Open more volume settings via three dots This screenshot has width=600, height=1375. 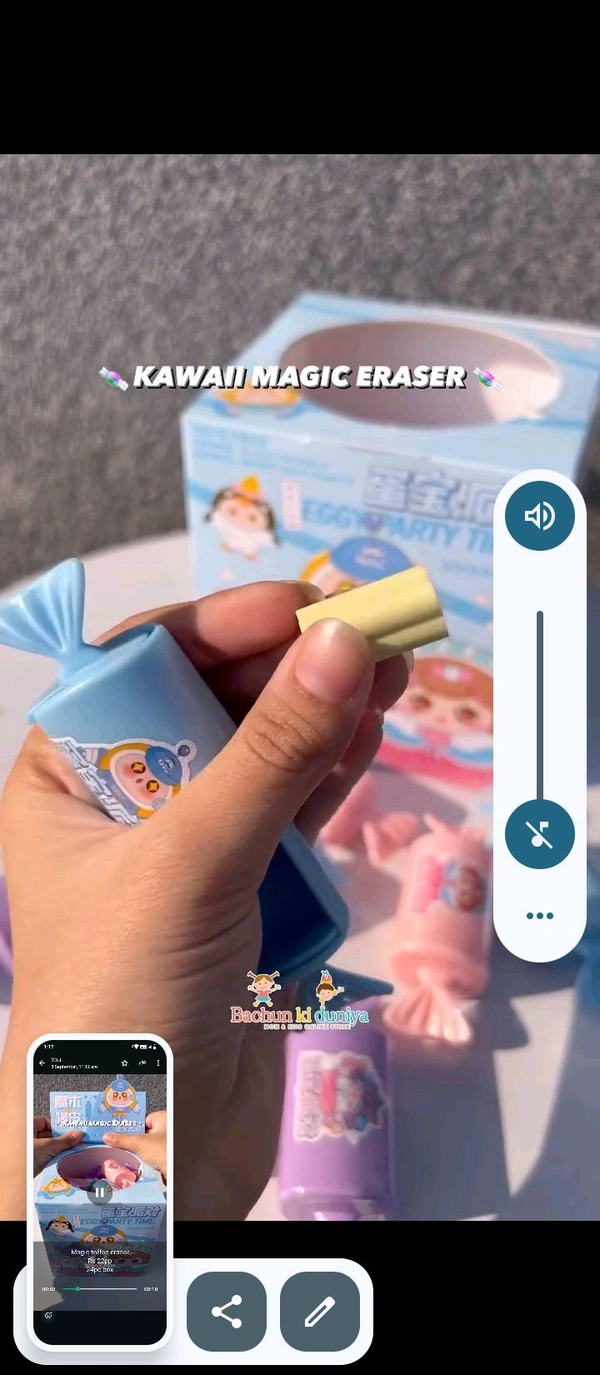click(540, 915)
